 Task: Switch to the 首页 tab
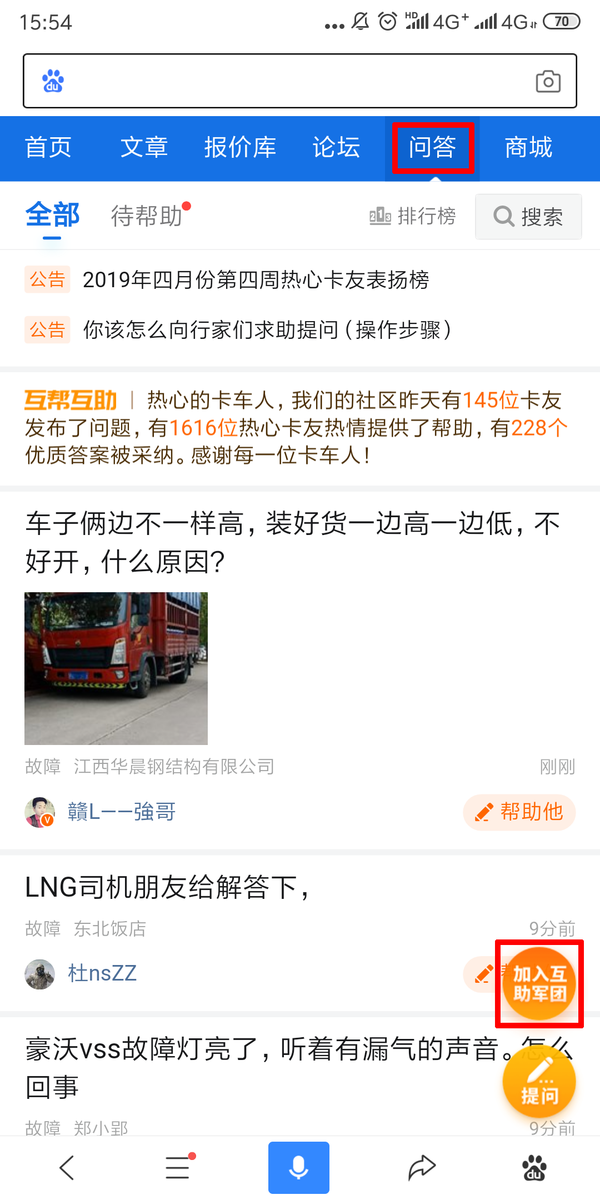(x=49, y=148)
